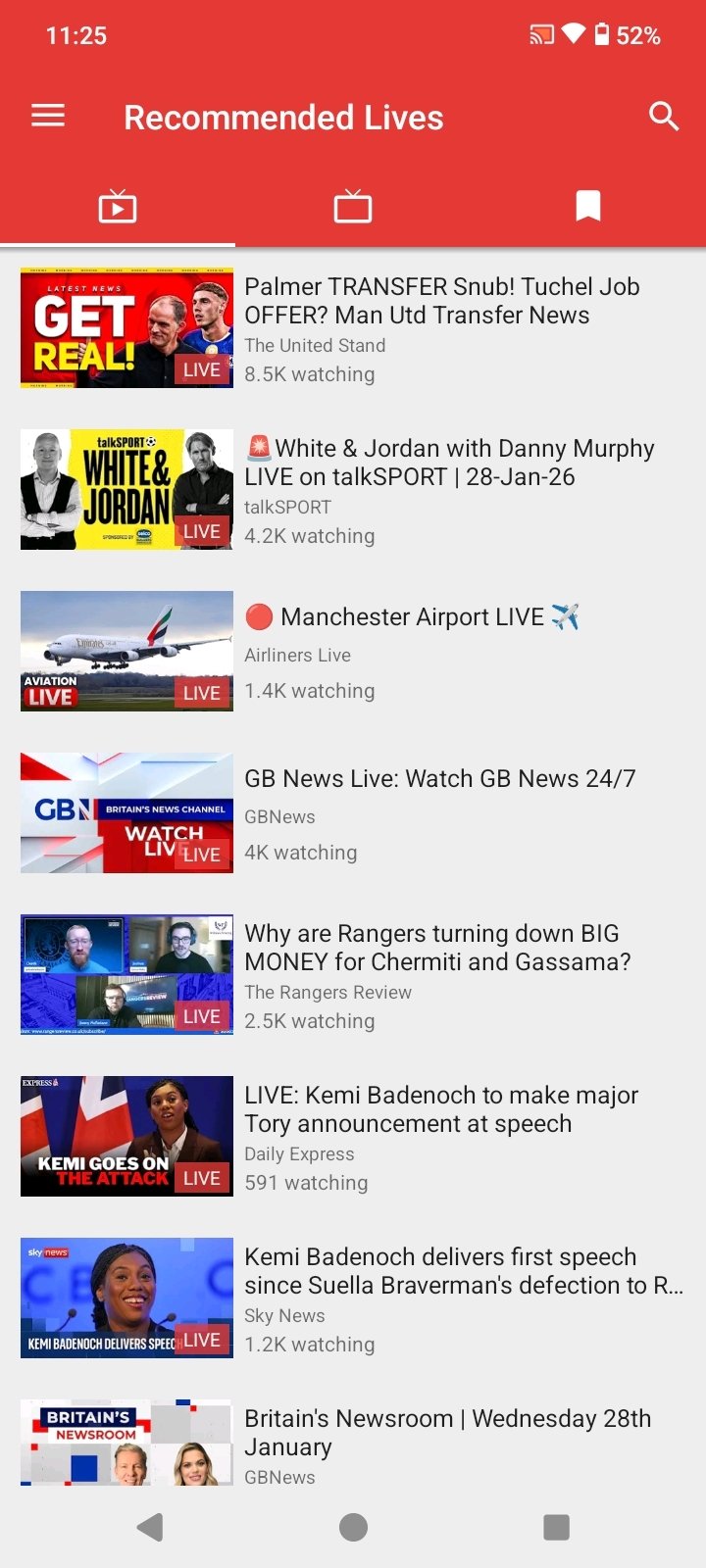Switch to the bookmarks tab

point(587,207)
